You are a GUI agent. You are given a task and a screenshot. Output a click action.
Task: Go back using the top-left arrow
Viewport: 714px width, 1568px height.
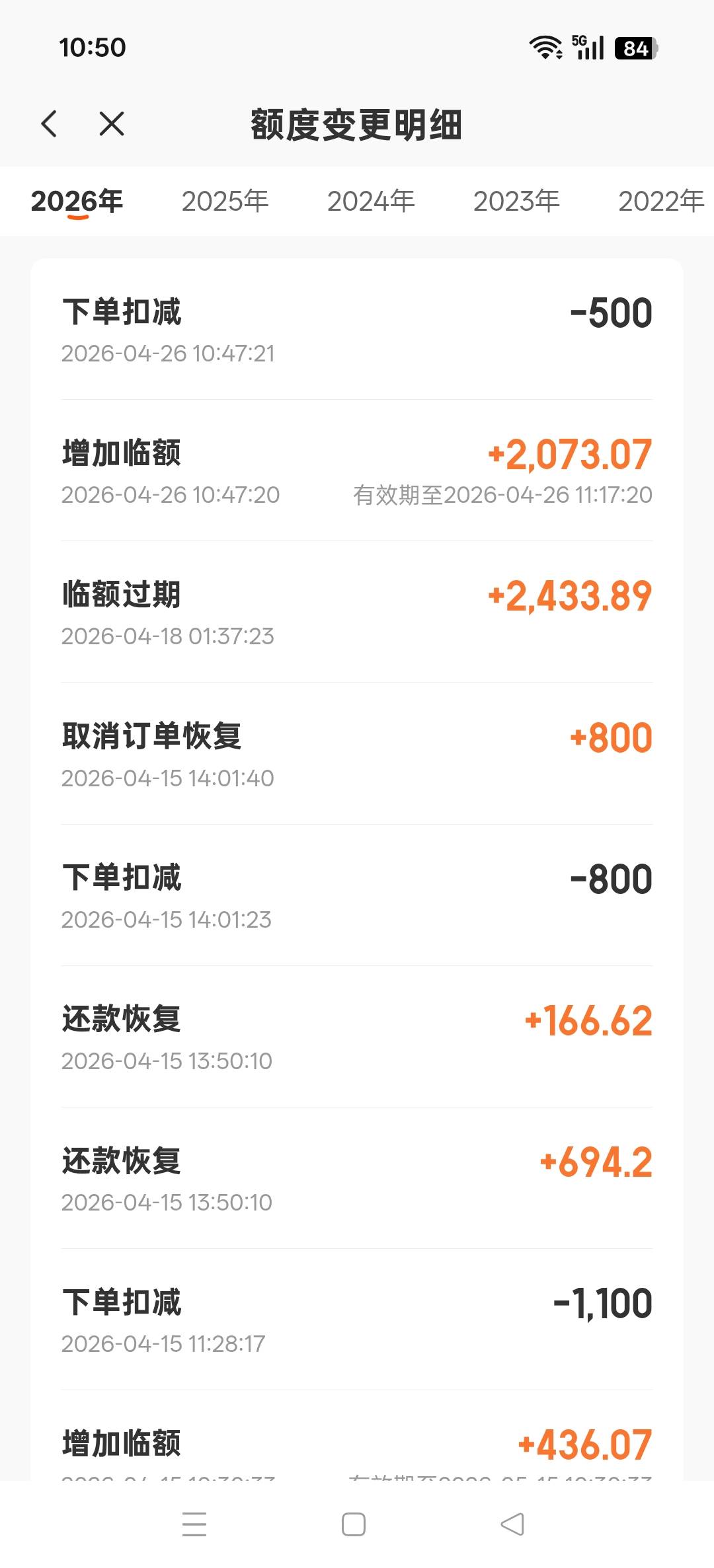coord(50,124)
